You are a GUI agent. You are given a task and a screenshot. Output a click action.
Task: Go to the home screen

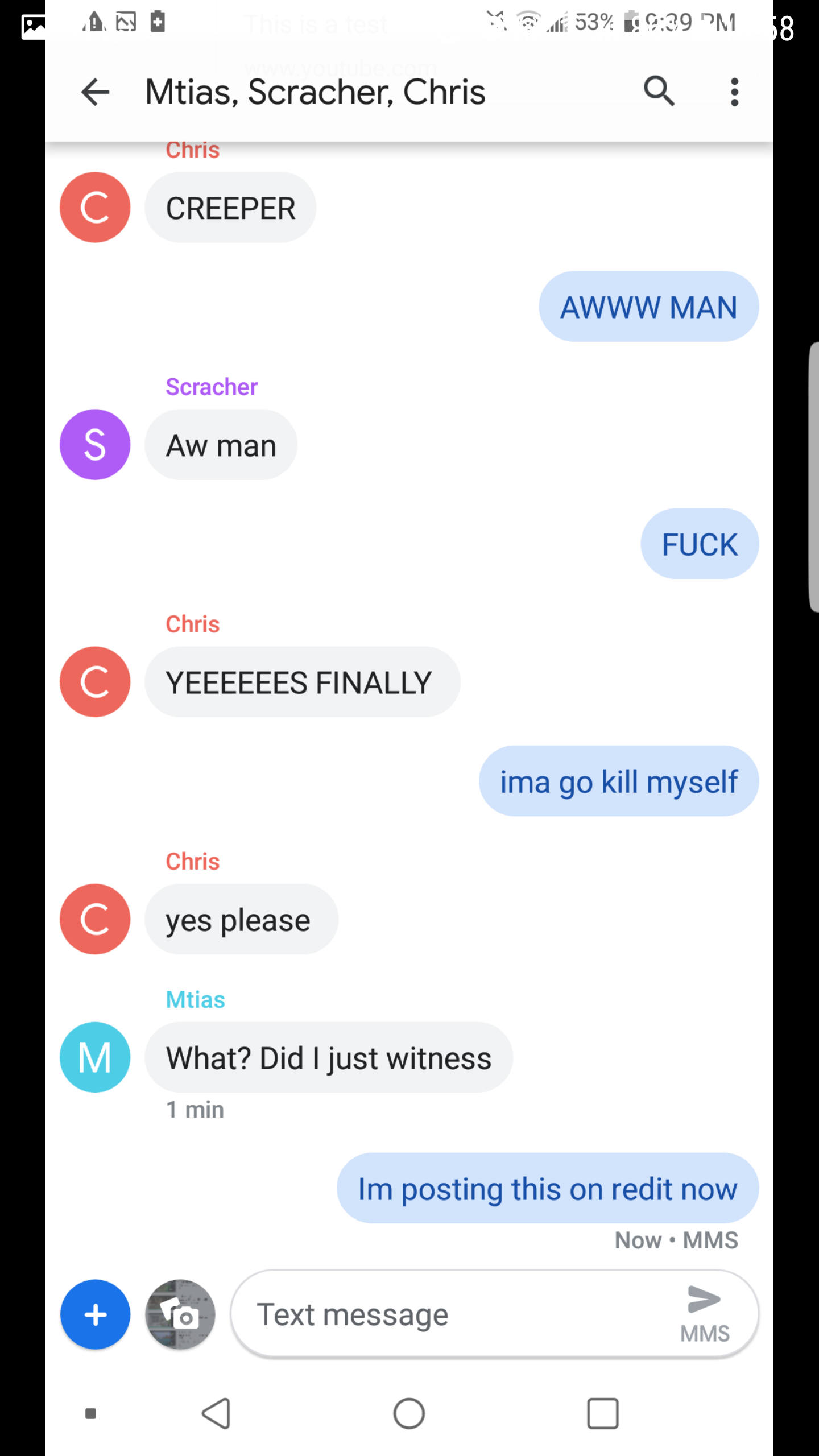pos(409,1413)
